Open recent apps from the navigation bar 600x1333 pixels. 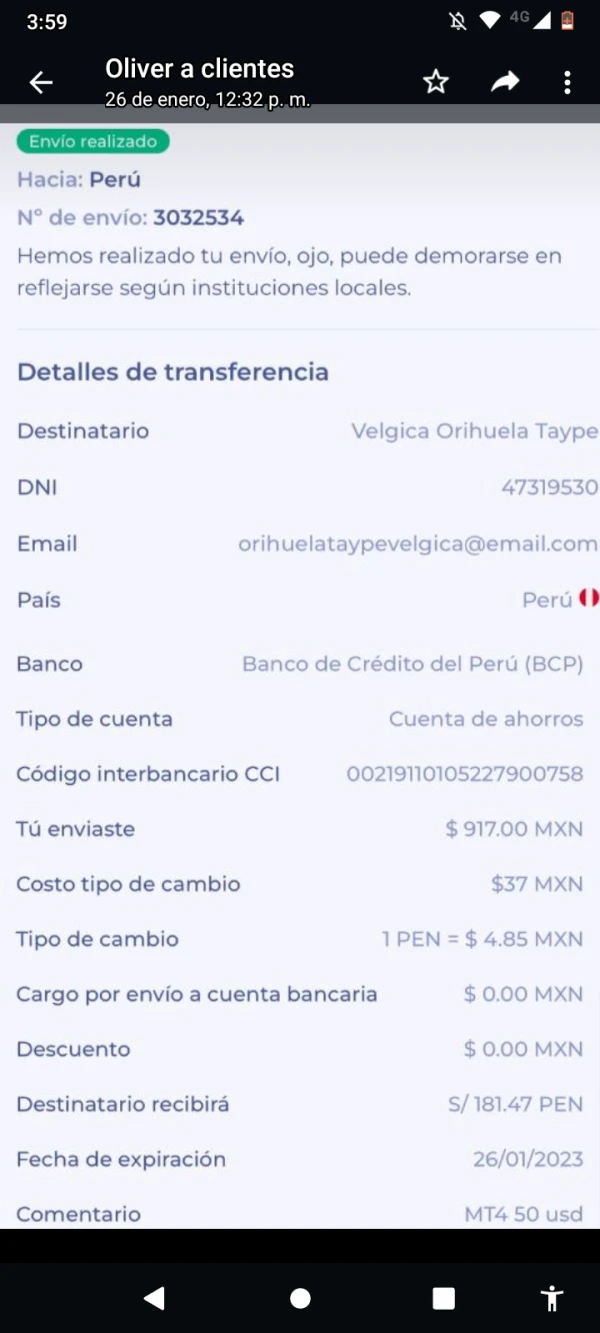pos(444,1298)
